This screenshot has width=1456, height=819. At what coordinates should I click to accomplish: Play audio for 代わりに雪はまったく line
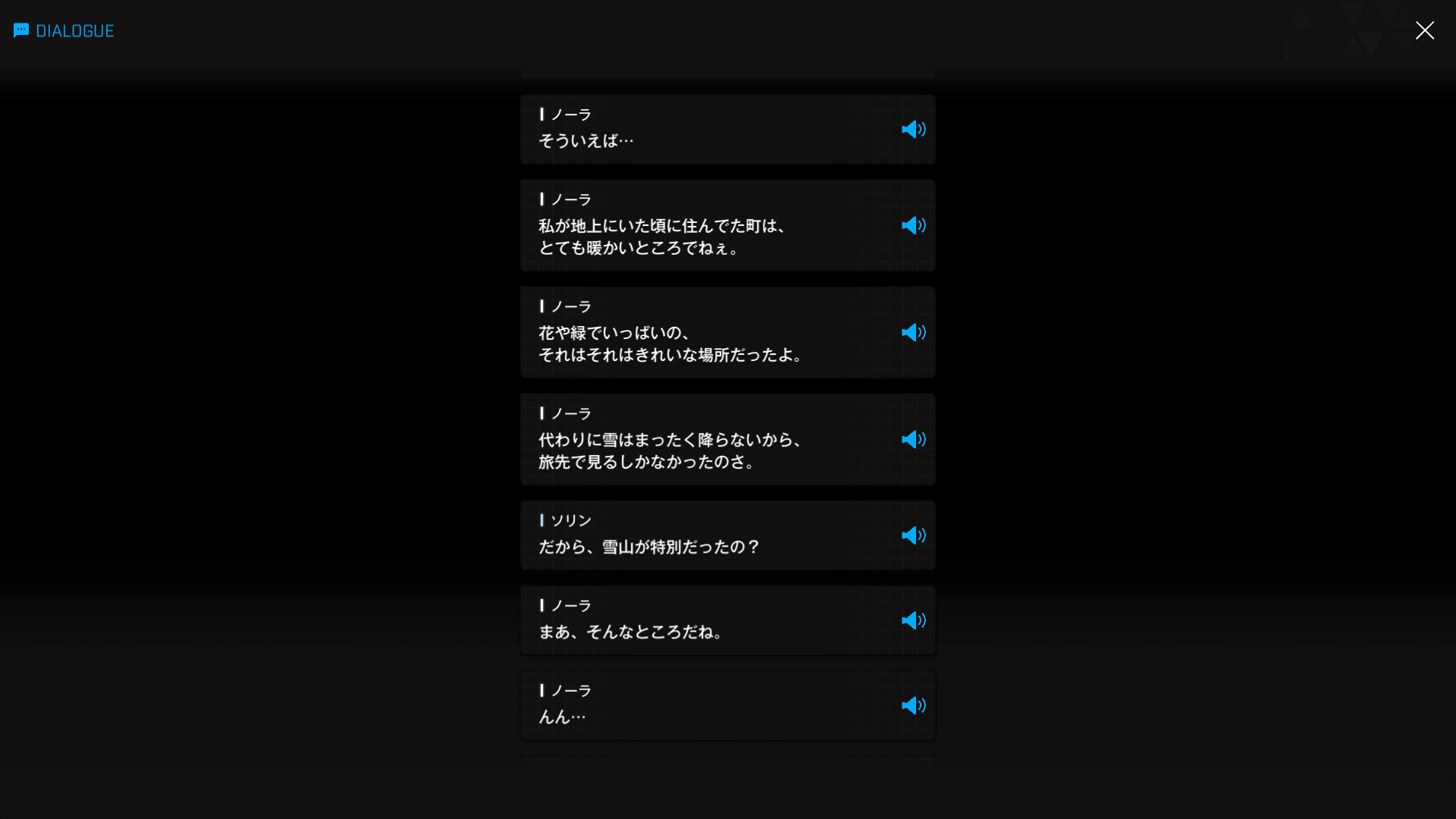[913, 440]
